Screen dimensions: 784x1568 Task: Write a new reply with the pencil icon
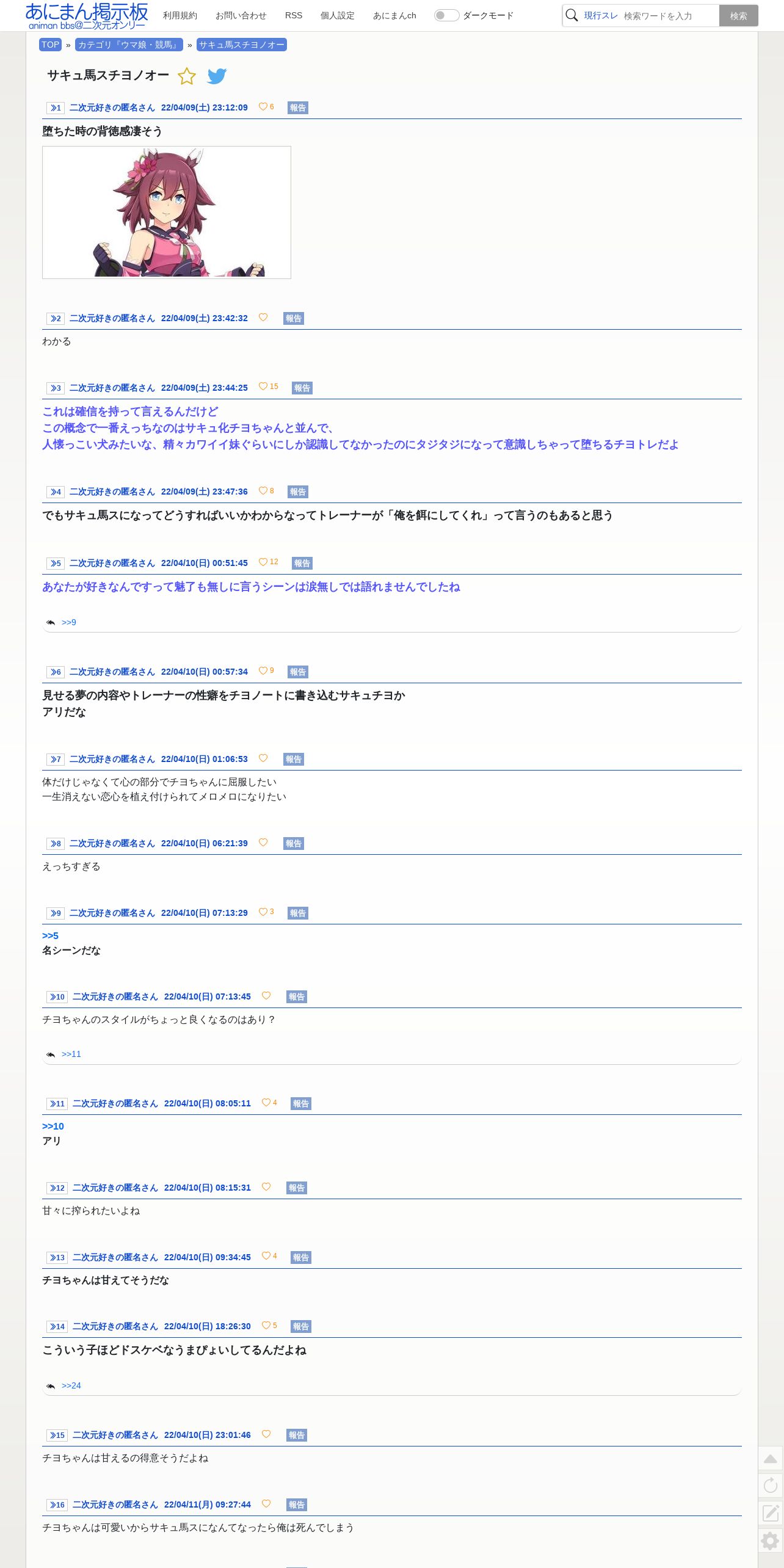click(x=771, y=1512)
